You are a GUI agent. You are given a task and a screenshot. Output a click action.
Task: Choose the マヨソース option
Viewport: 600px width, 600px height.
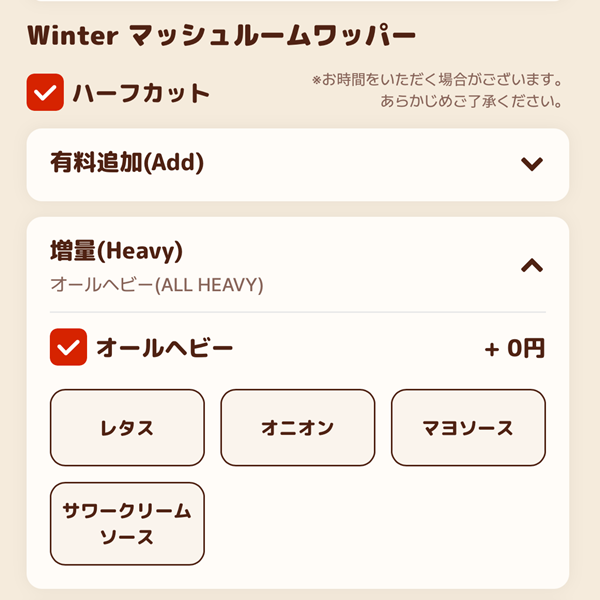tap(468, 428)
